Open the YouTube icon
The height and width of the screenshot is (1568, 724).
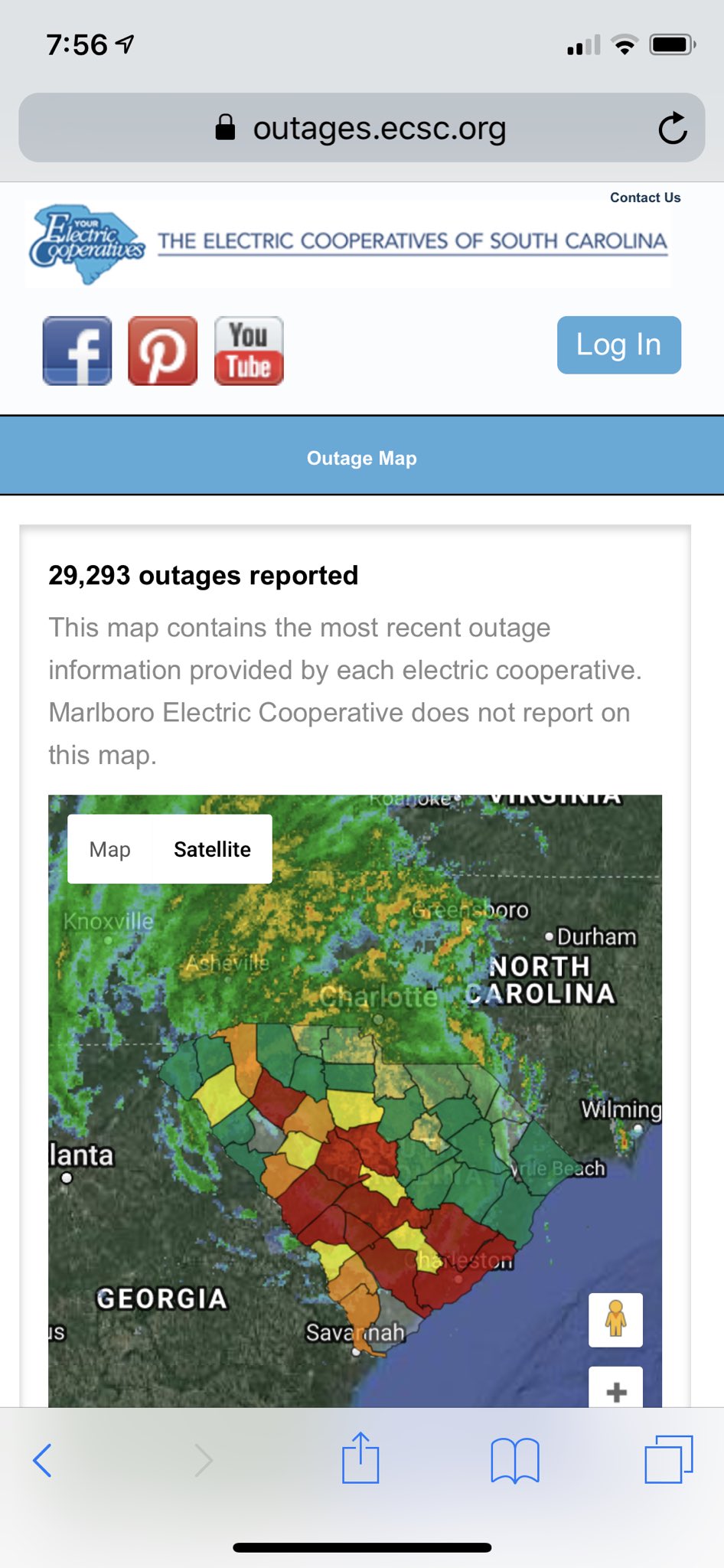pos(249,351)
